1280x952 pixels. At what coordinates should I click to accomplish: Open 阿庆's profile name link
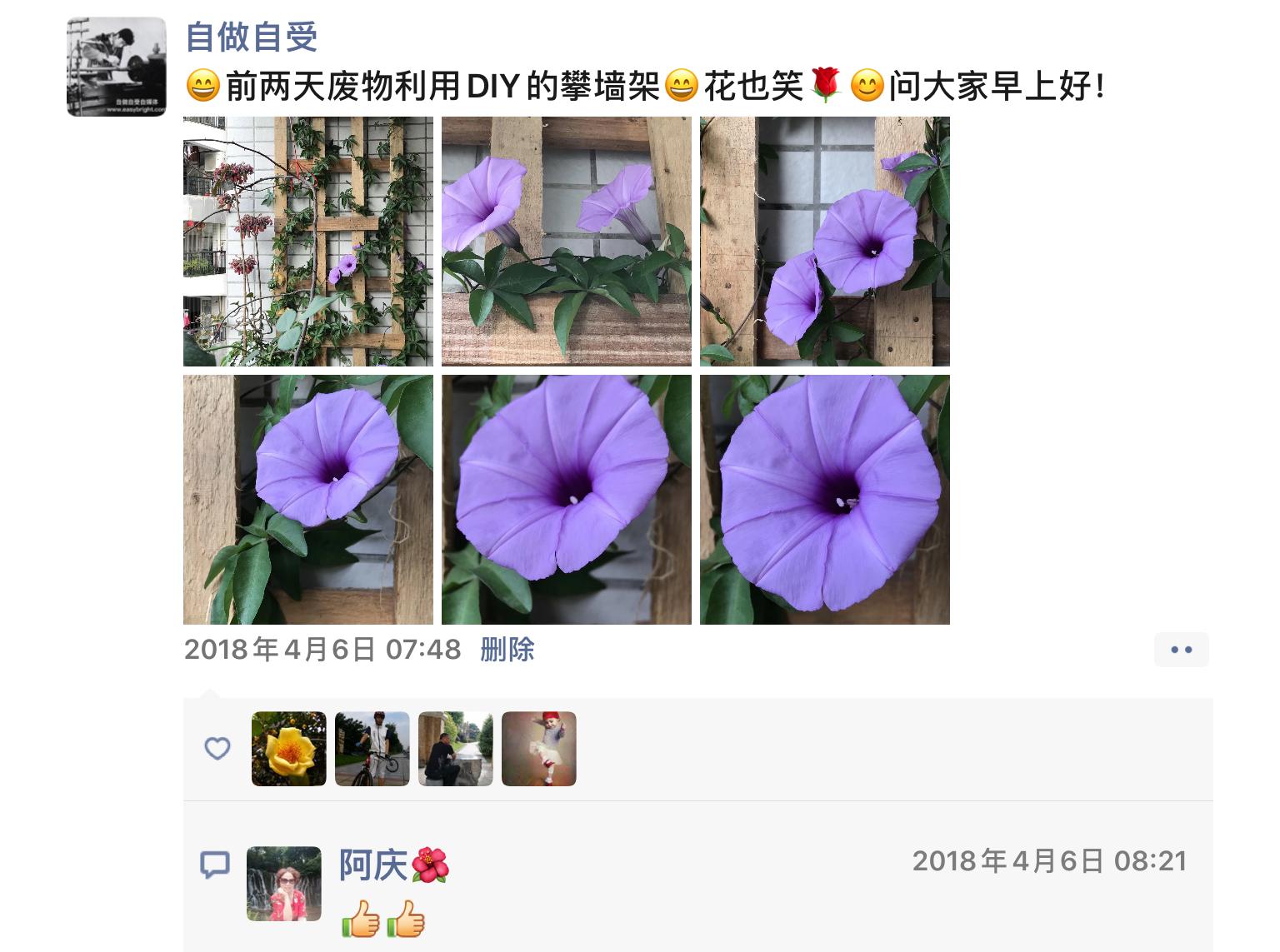(x=372, y=865)
